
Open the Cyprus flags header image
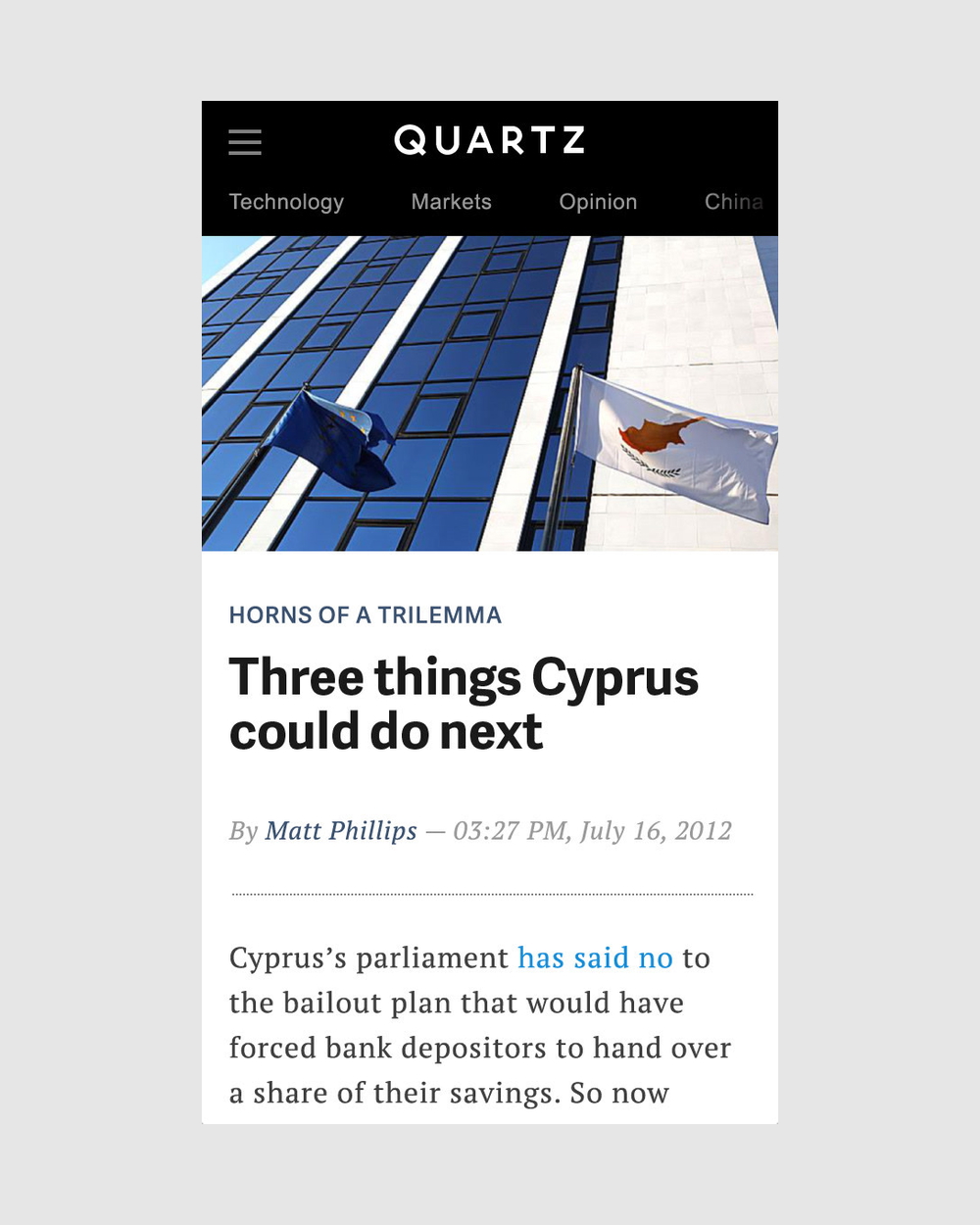pyautogui.click(x=489, y=392)
